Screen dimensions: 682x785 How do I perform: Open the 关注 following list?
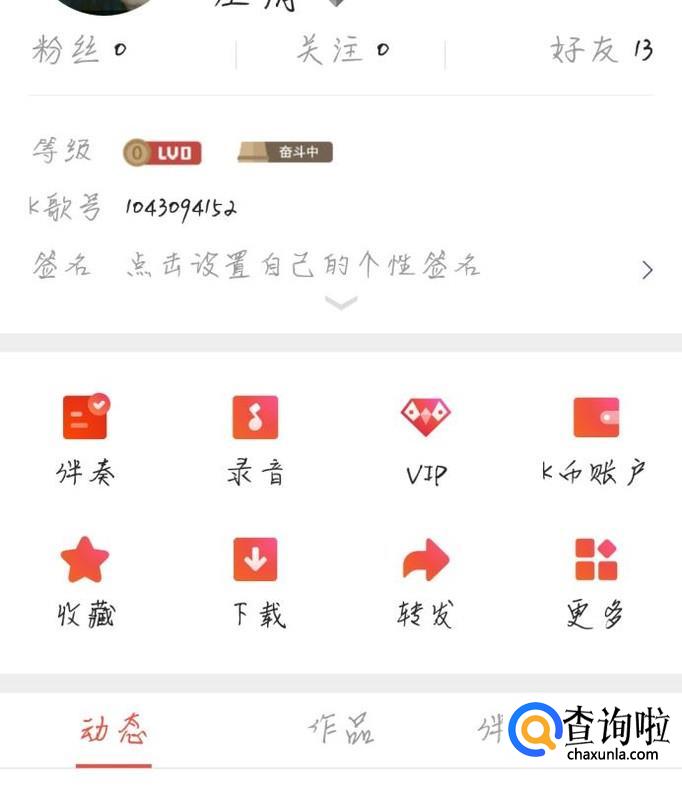[x=342, y=49]
